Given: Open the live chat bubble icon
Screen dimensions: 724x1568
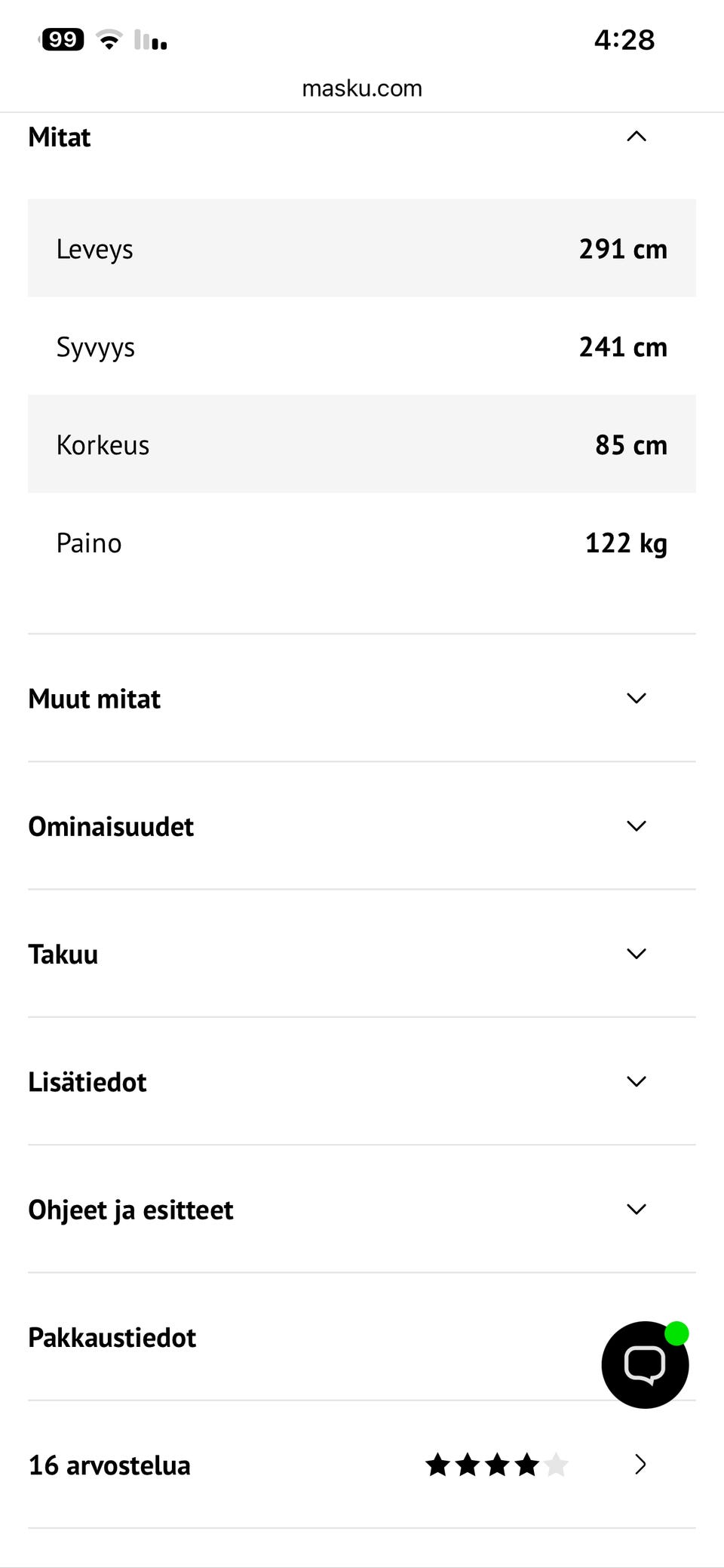Looking at the screenshot, I should coord(645,1364).
